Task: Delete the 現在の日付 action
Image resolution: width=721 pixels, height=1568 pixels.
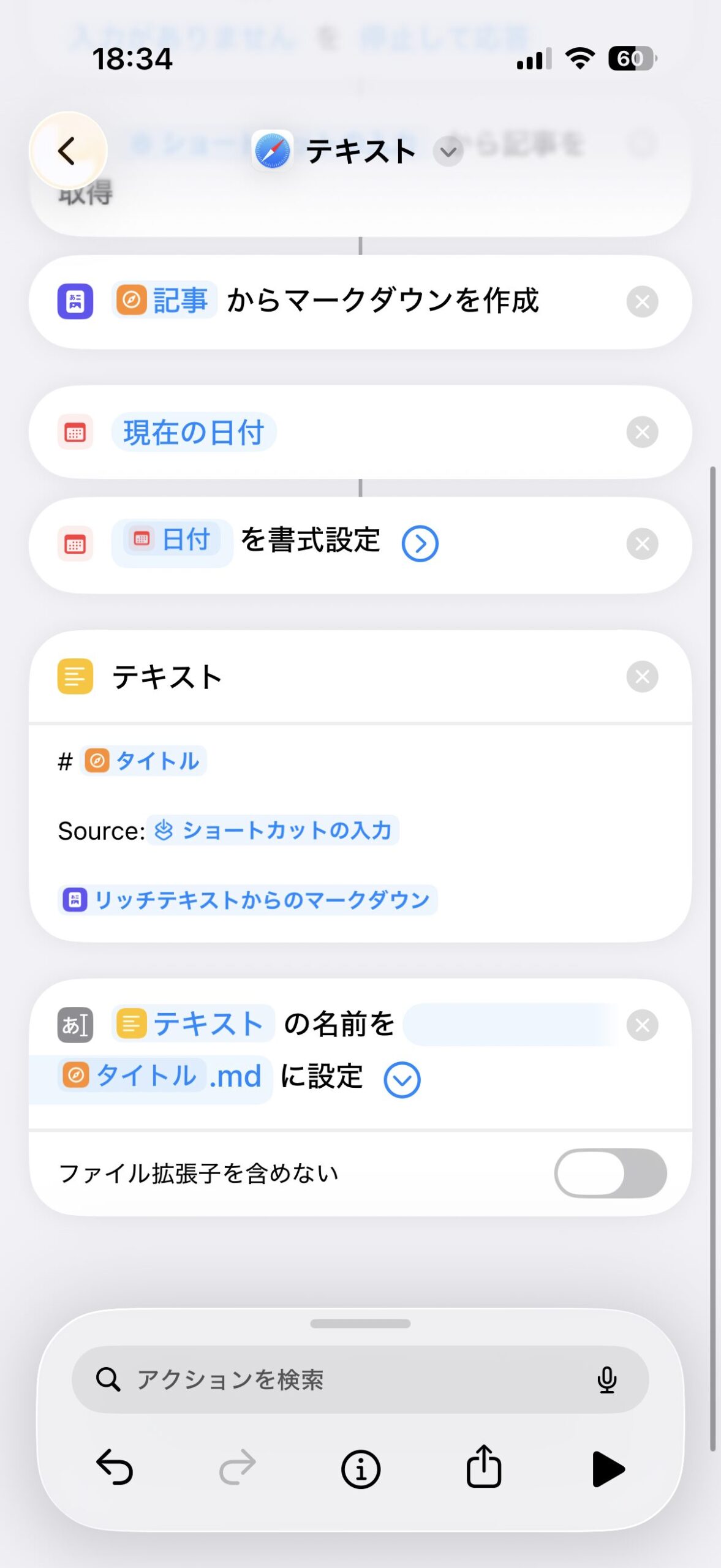Action: (642, 432)
